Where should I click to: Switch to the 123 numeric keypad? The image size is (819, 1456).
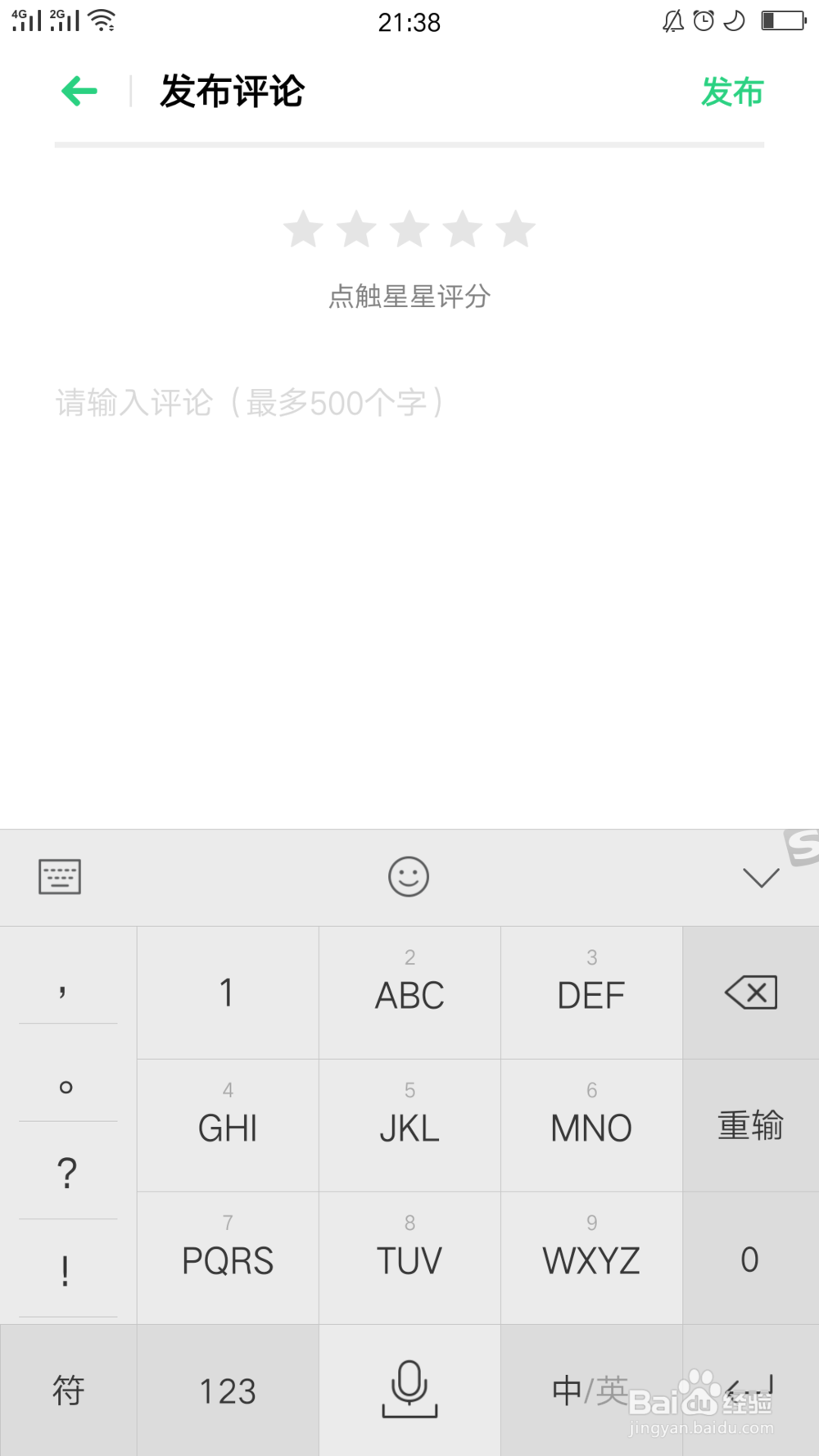pos(227,1390)
